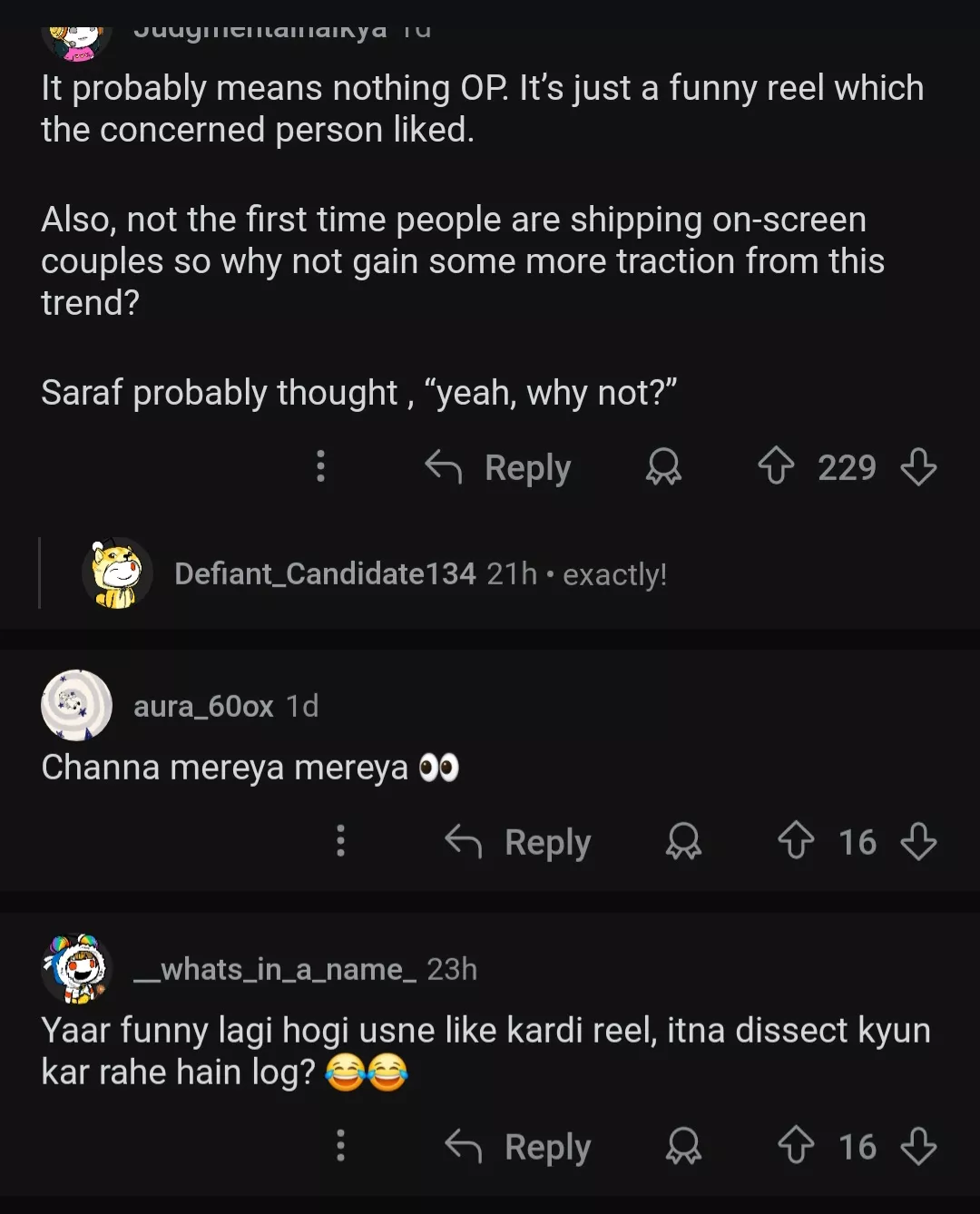Give award to _whats_in_a_name_'s comment
The height and width of the screenshot is (1214, 980).
[x=683, y=1147]
